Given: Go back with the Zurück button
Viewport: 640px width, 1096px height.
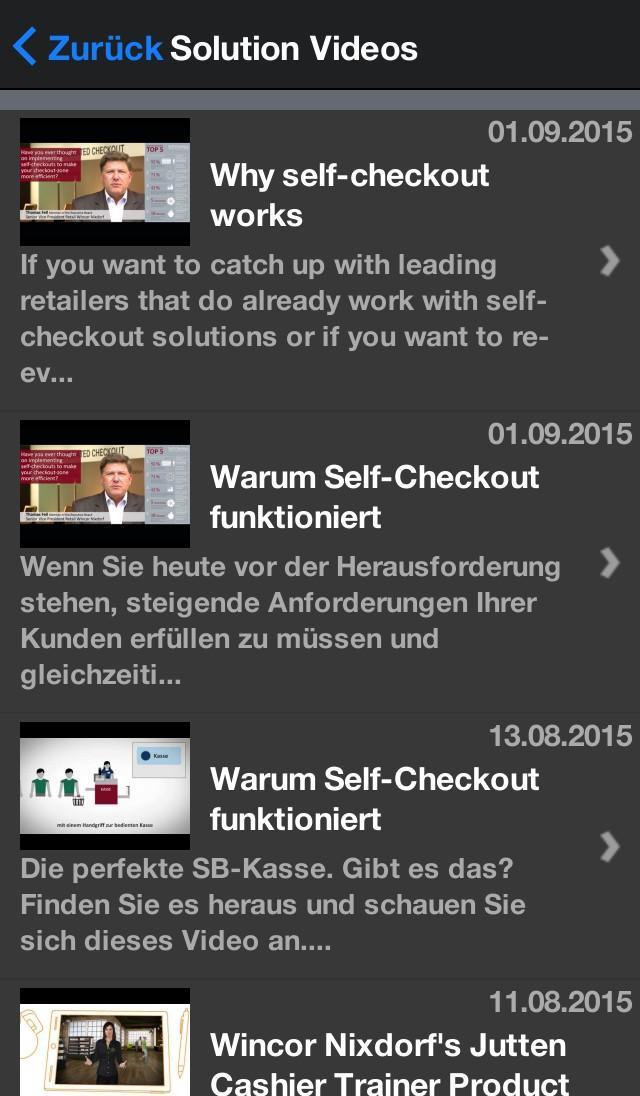Looking at the screenshot, I should (87, 47).
